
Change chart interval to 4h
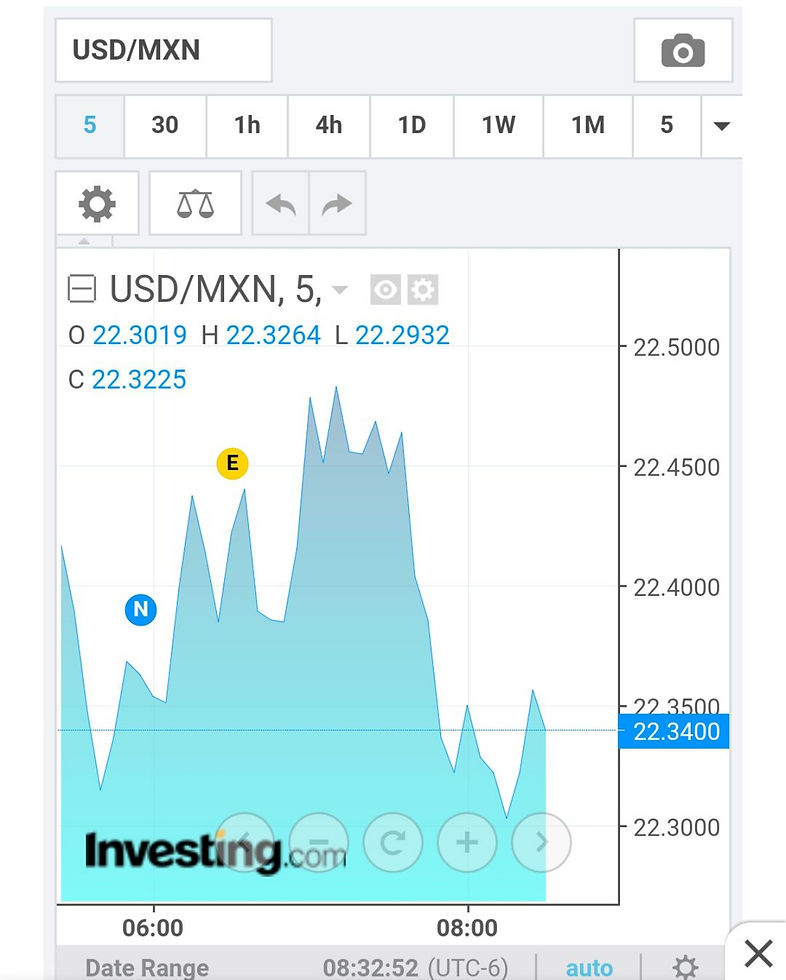click(329, 125)
